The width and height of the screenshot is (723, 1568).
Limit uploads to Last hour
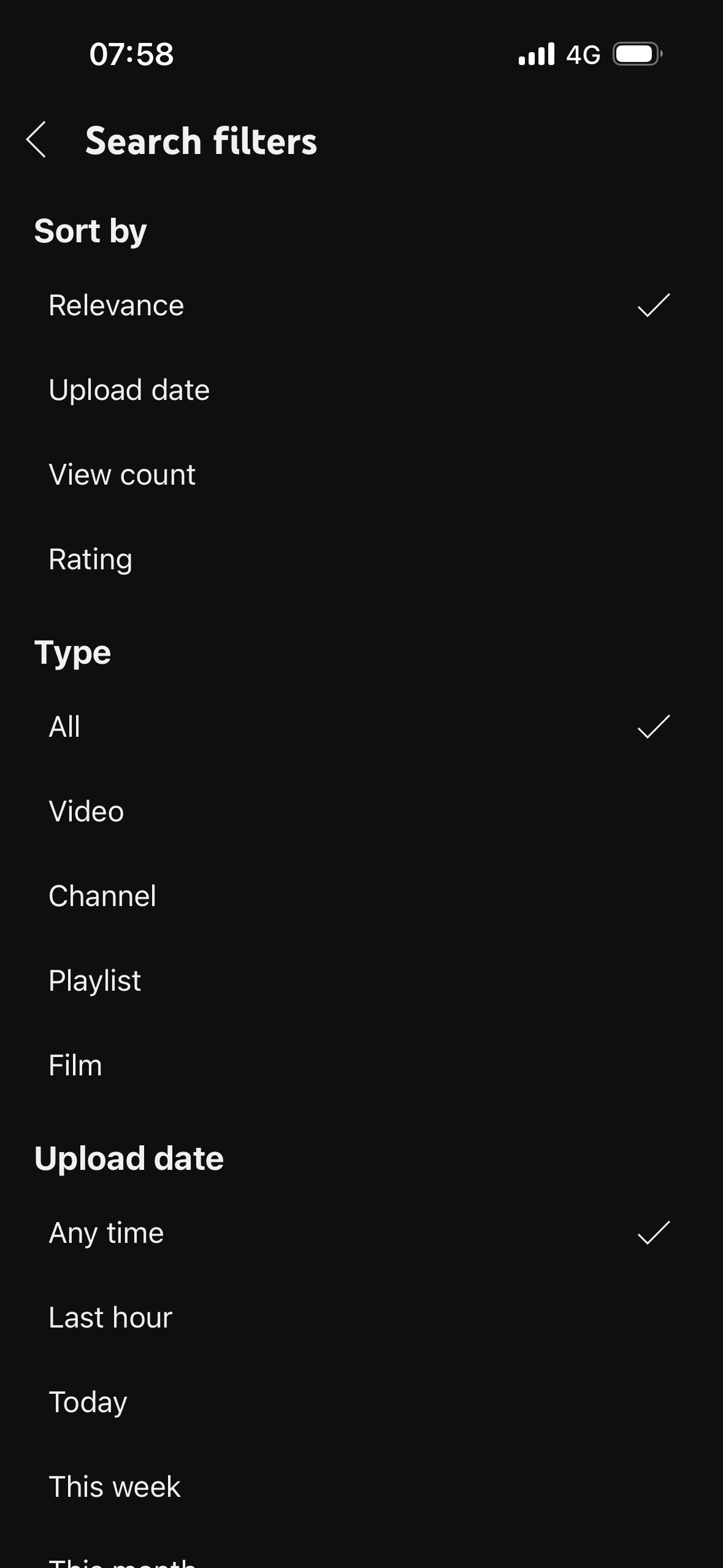[x=361, y=1317]
